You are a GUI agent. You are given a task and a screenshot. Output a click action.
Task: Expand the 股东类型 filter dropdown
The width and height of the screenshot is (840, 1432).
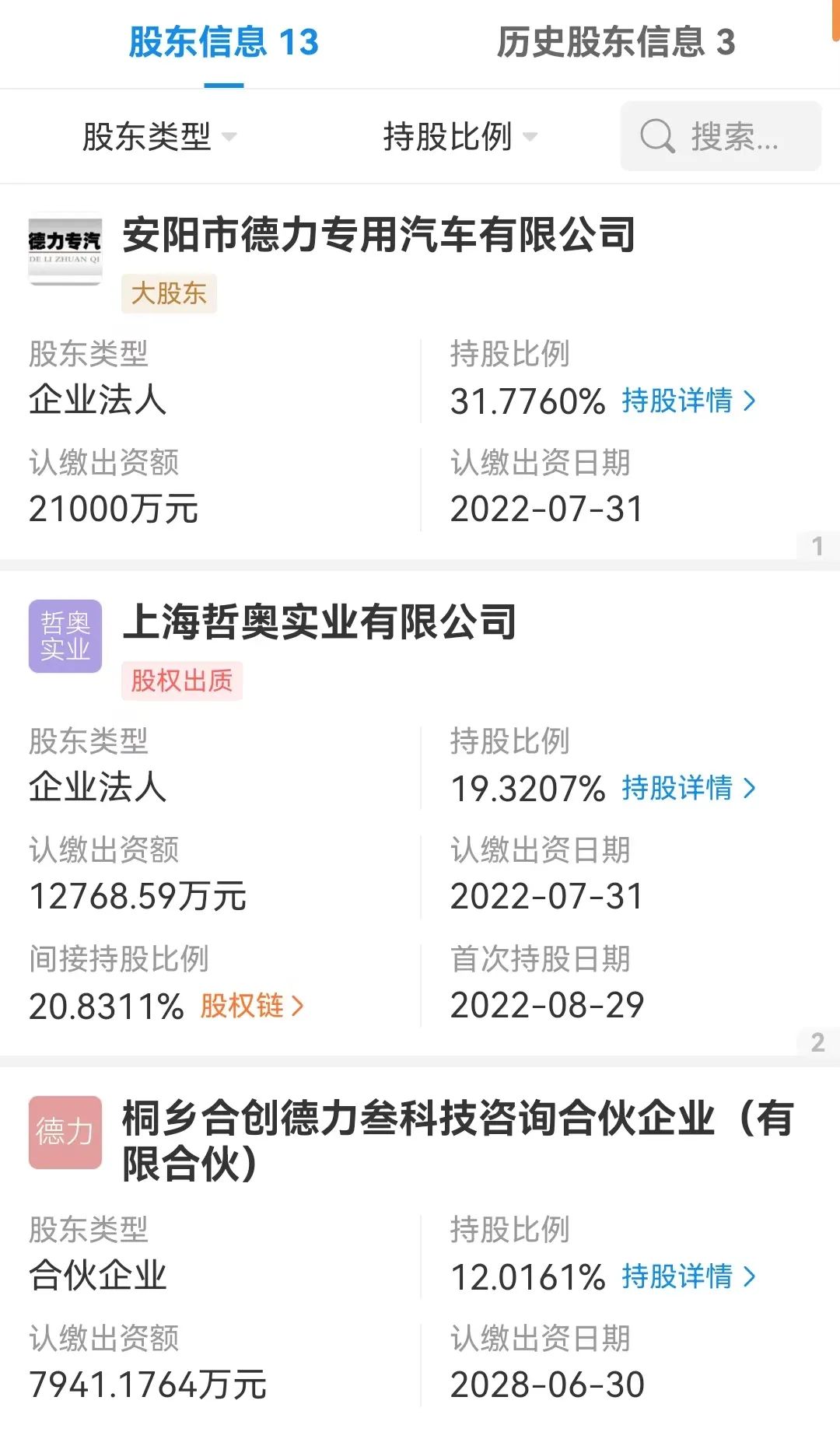[x=159, y=137]
